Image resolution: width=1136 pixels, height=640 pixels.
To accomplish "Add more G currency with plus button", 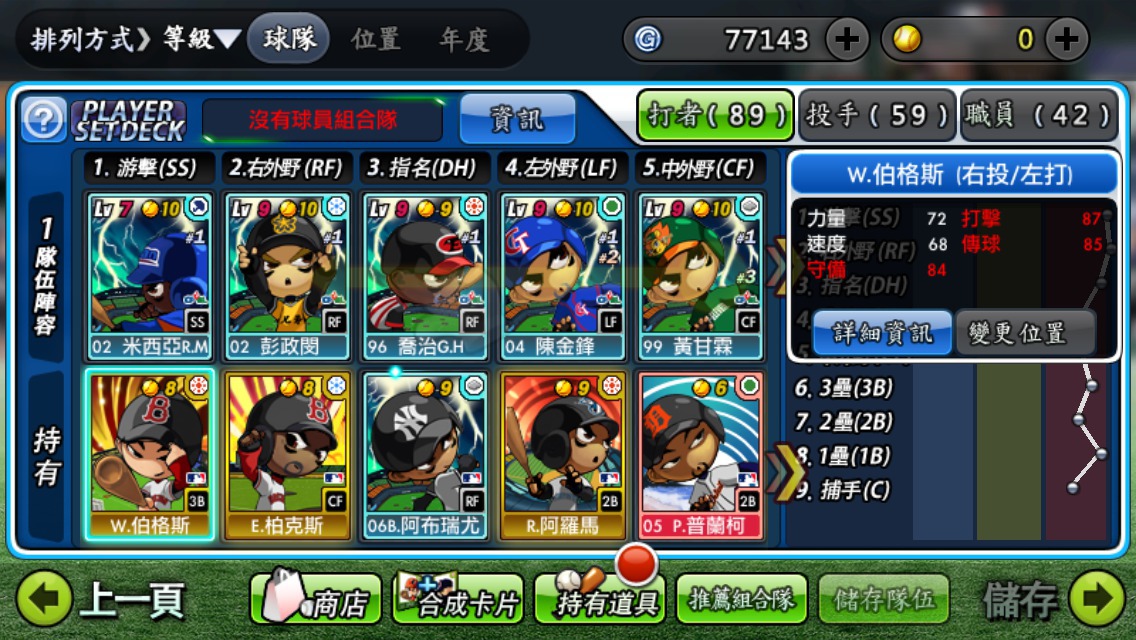I will (x=846, y=40).
